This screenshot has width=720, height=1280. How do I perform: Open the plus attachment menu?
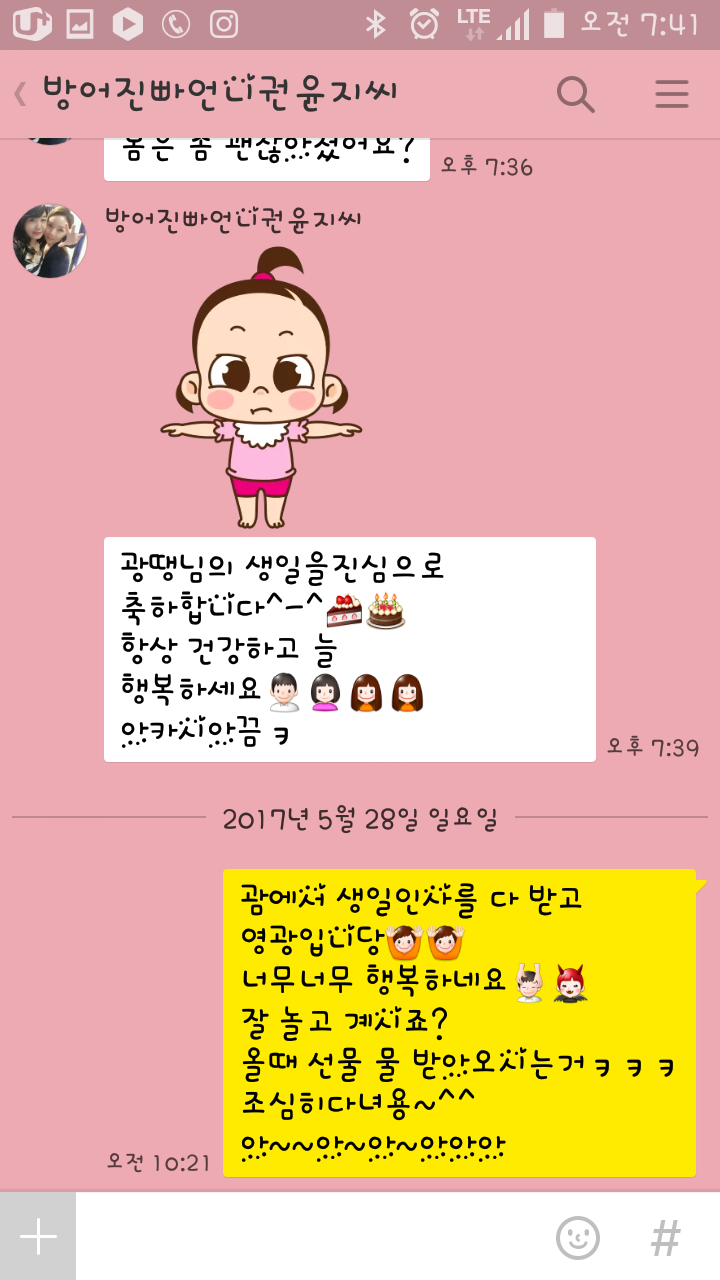[x=38, y=1237]
